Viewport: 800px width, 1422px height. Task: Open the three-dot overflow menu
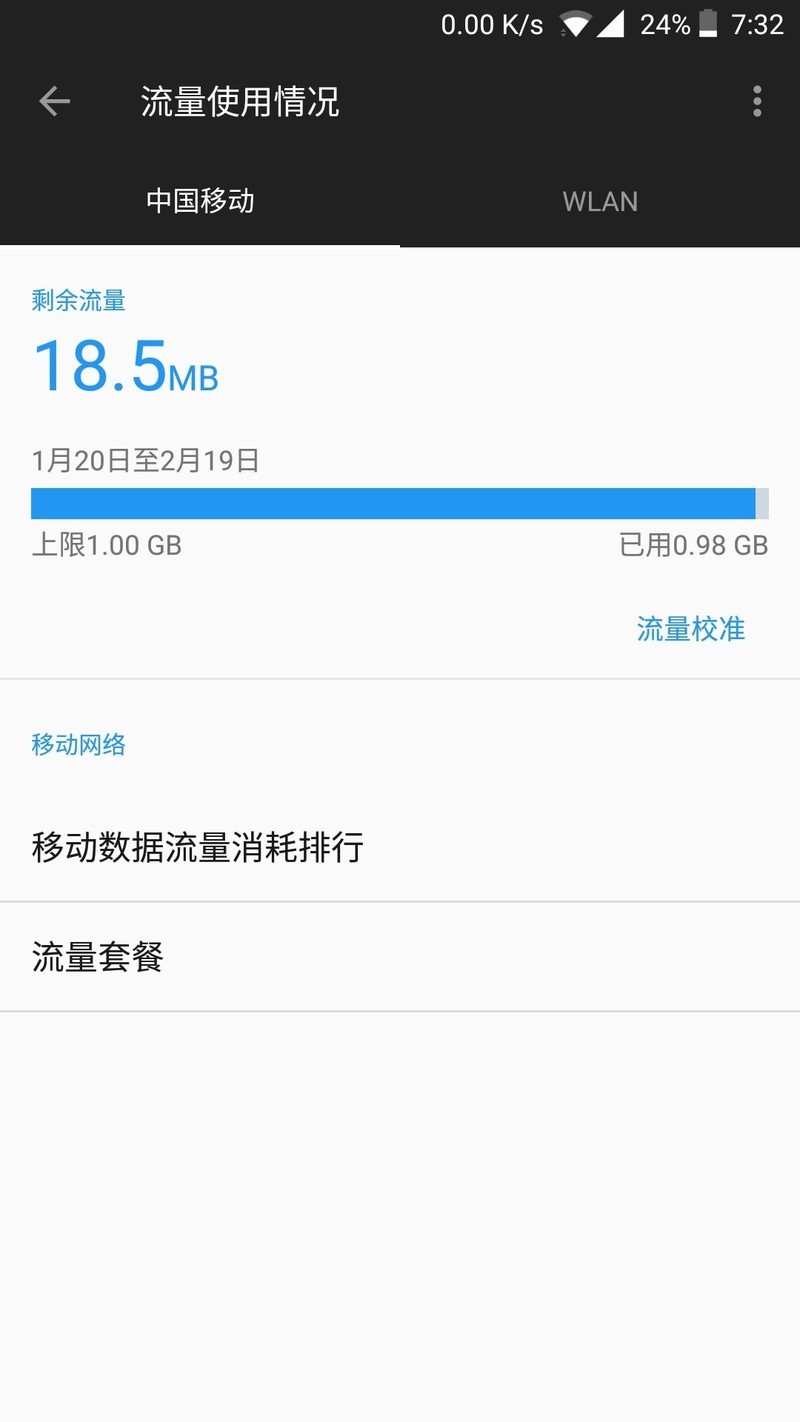pos(757,101)
